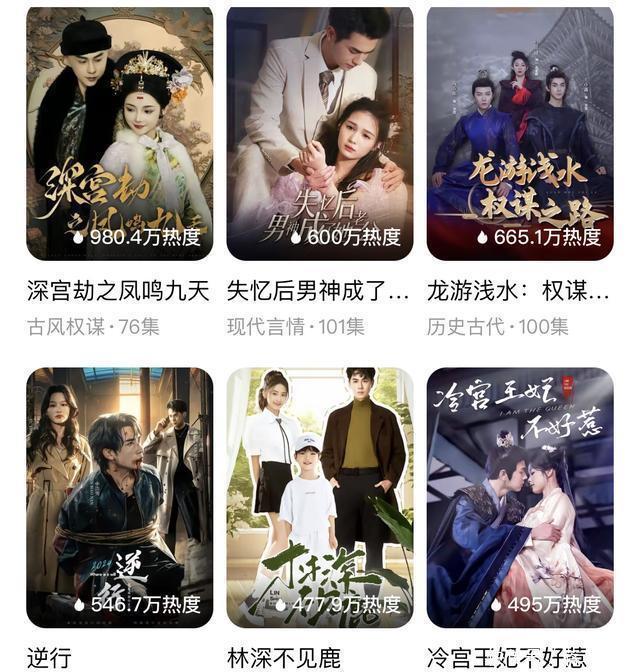Image resolution: width=640 pixels, height=672 pixels.
Task: Open the drama 深宫劫之凤鸣九天
Action: 119,133
